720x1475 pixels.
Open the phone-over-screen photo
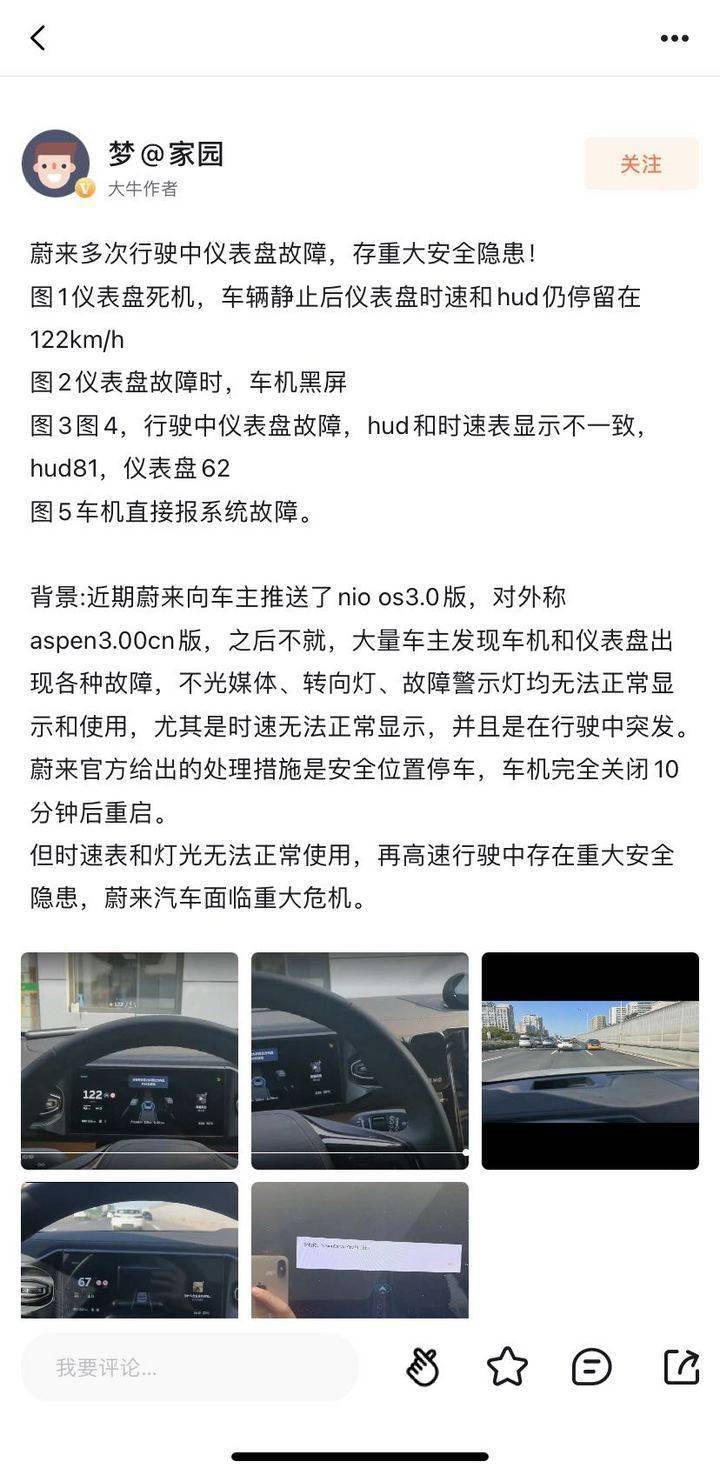click(x=359, y=1248)
